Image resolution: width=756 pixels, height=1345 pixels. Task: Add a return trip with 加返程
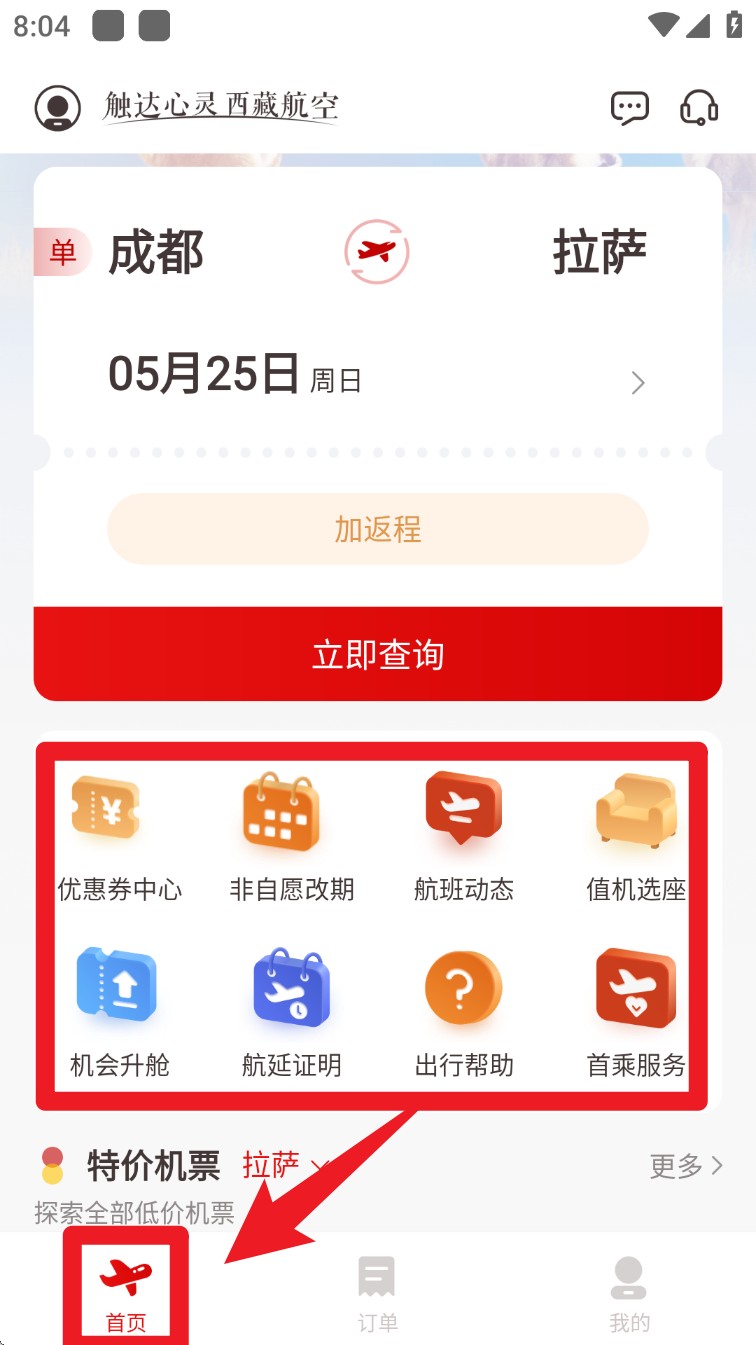click(377, 529)
